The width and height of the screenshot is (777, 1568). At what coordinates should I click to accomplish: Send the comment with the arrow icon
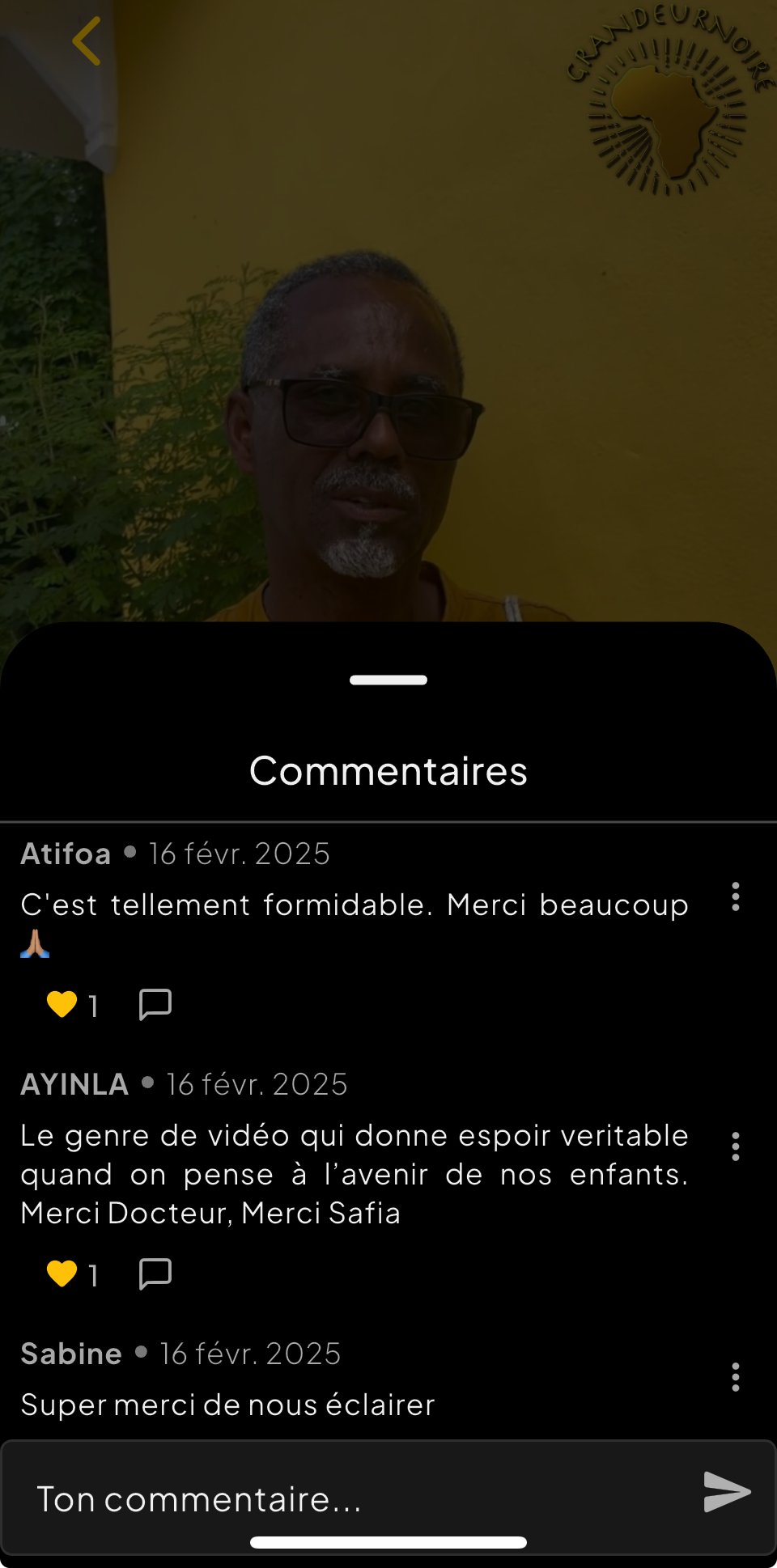727,1492
